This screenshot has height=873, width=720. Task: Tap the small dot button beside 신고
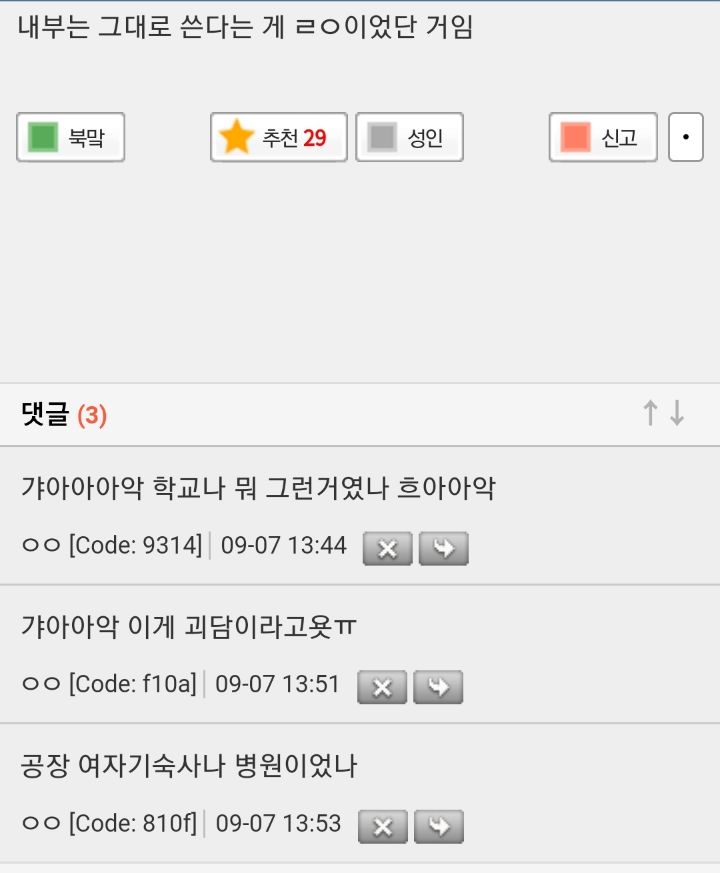(x=685, y=137)
